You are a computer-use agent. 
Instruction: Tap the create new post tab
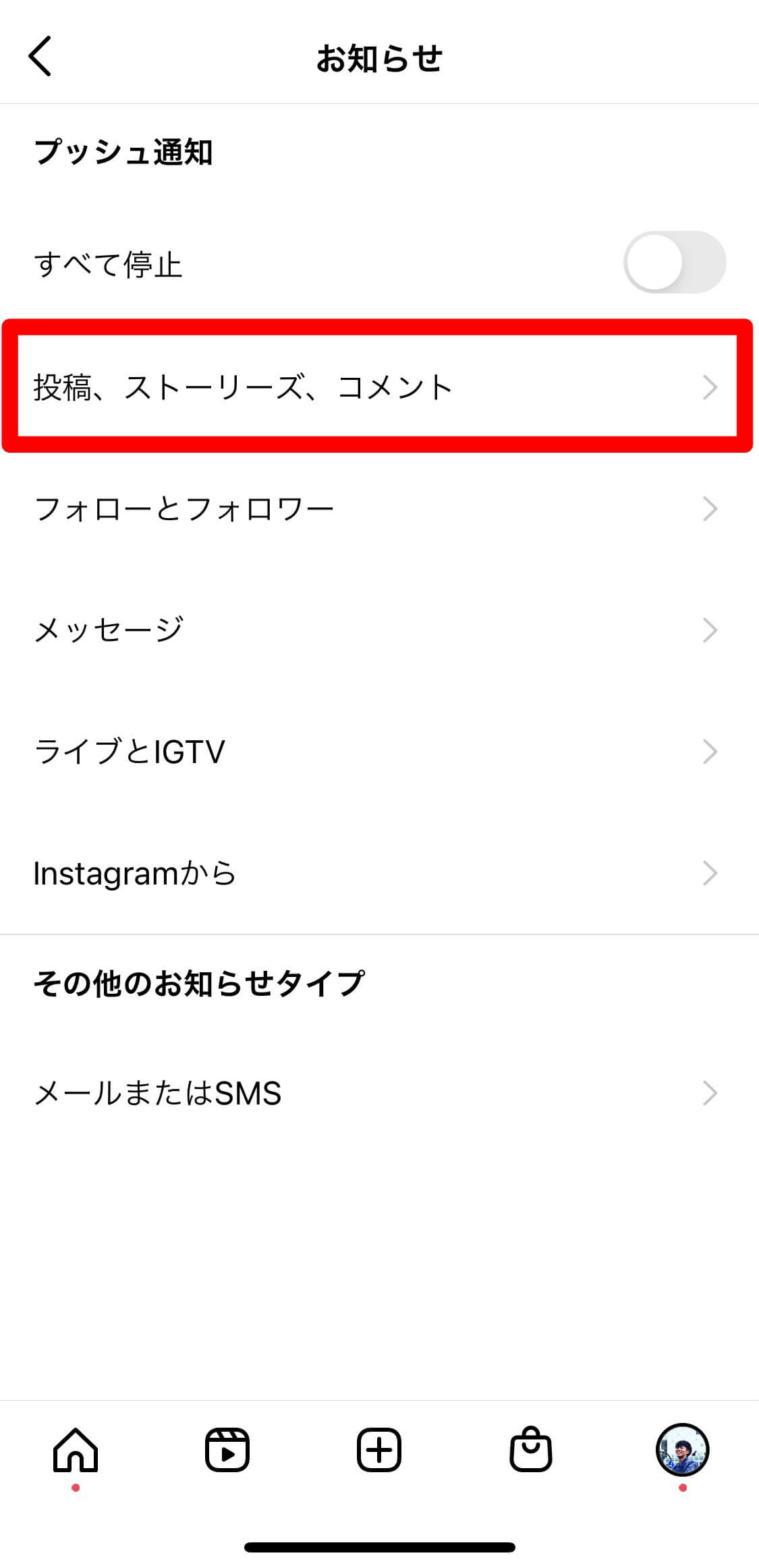click(x=379, y=1449)
